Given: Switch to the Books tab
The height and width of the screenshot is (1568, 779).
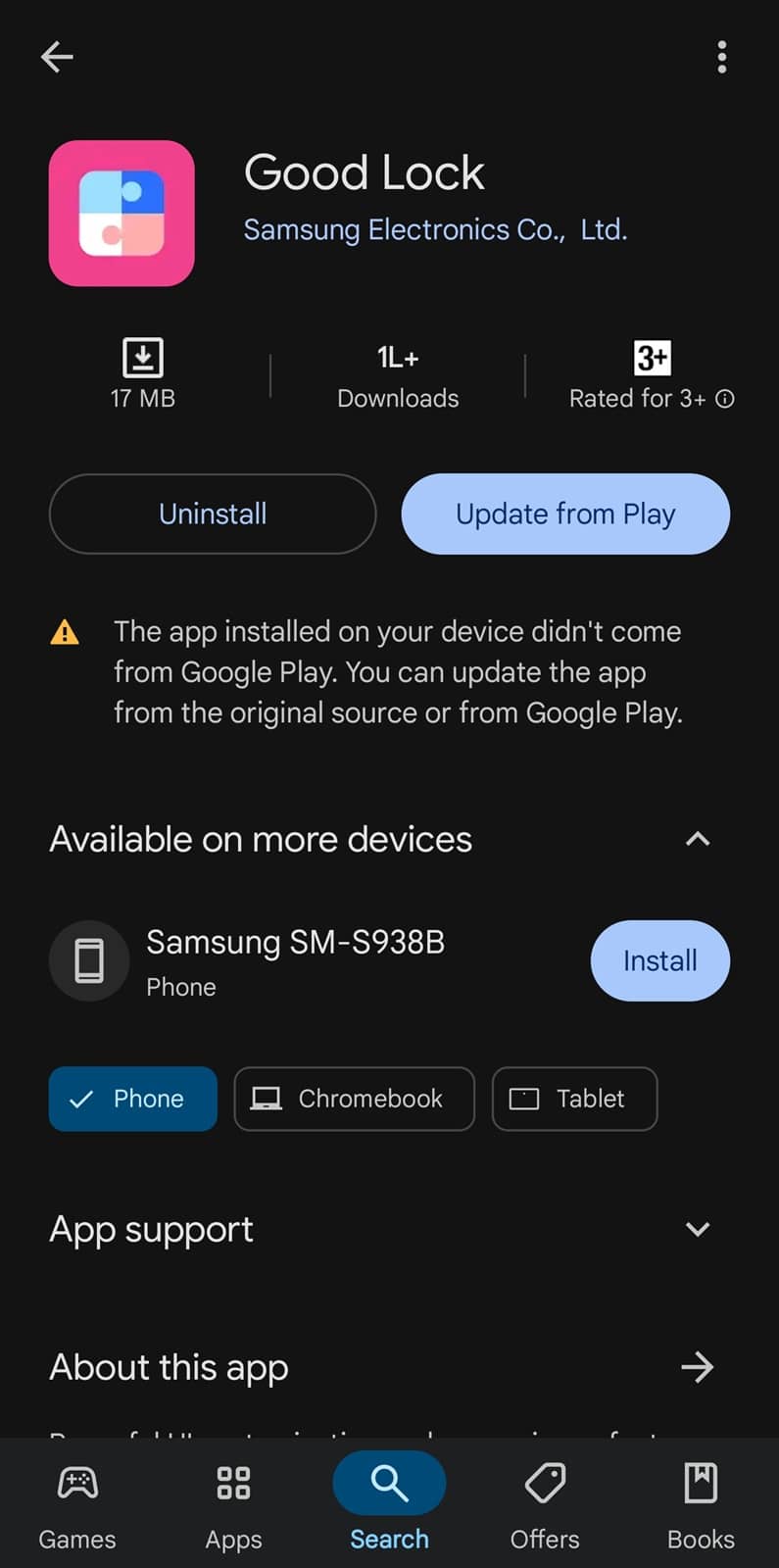Looking at the screenshot, I should (701, 1503).
